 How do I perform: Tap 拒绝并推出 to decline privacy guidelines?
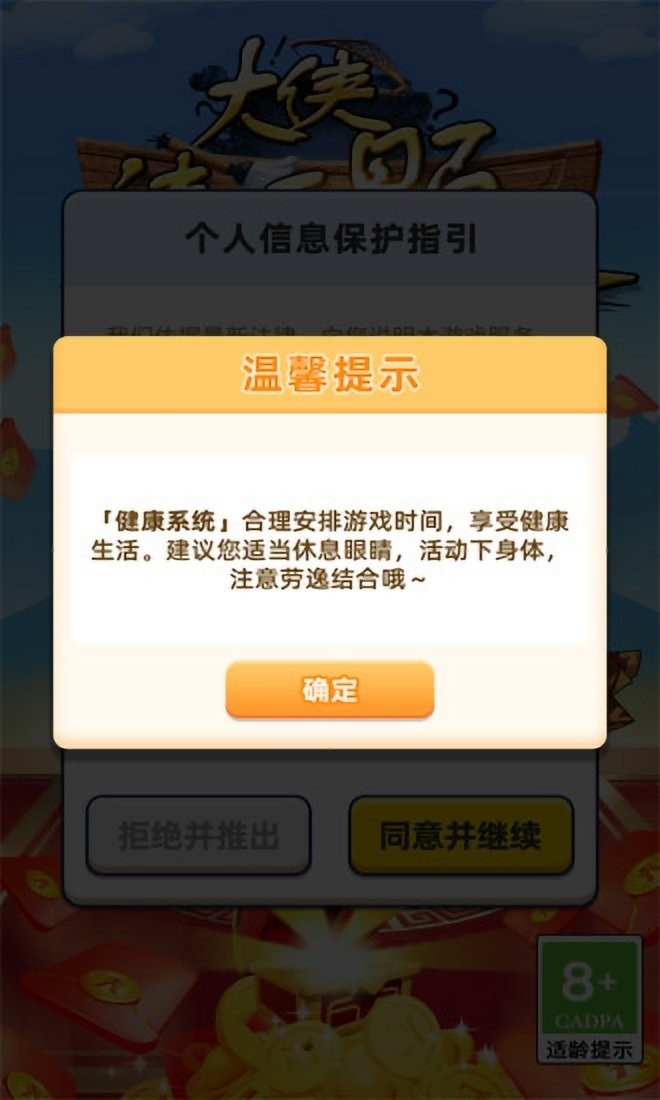click(198, 836)
